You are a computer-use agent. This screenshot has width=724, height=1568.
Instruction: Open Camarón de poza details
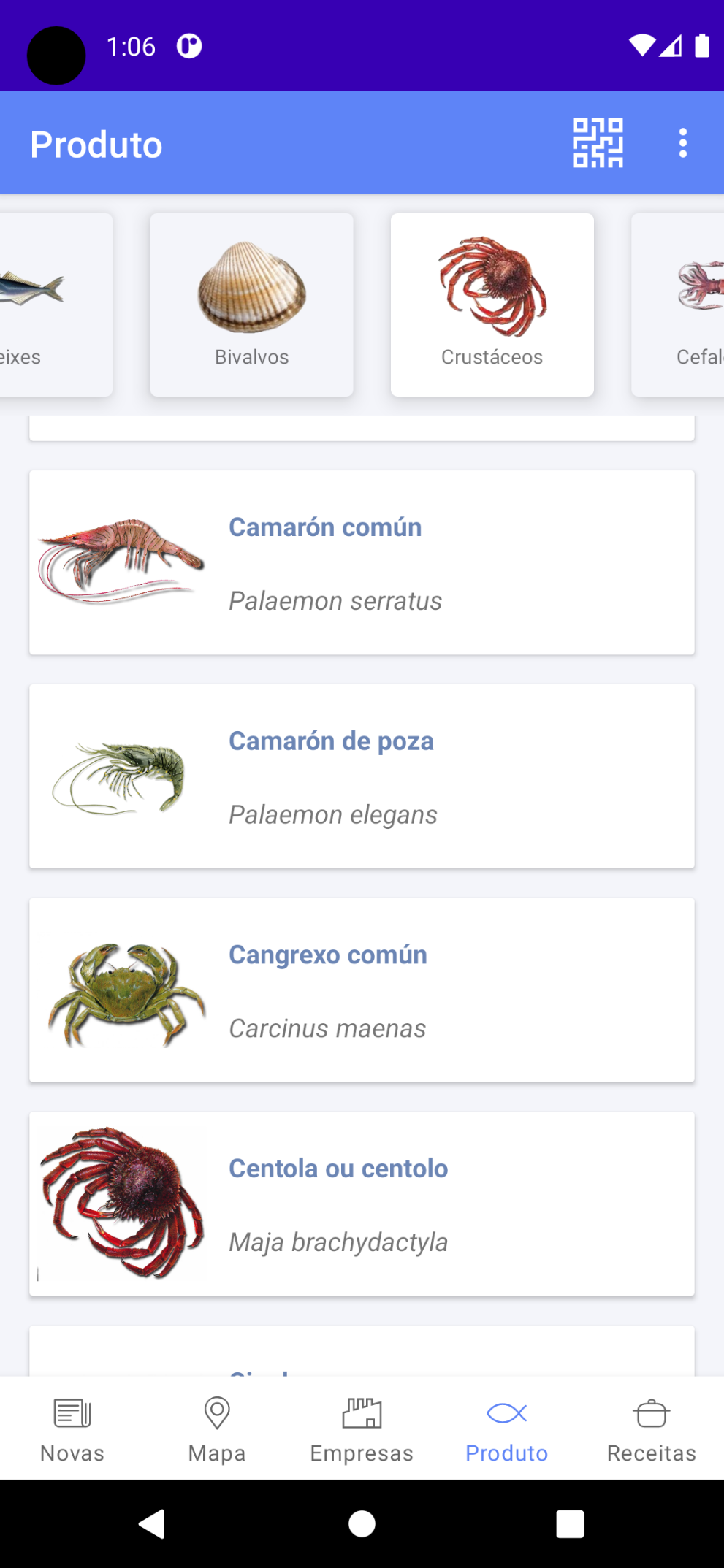(x=362, y=776)
